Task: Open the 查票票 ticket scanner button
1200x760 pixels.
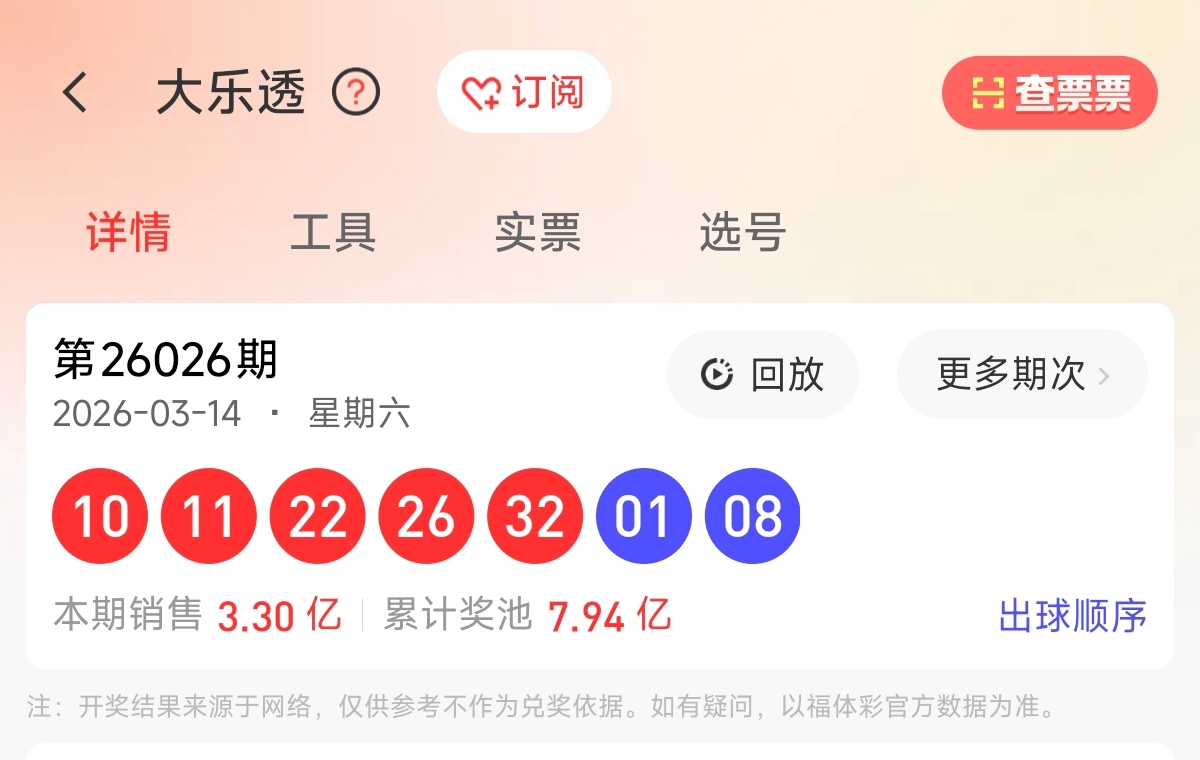Action: pyautogui.click(x=1050, y=93)
